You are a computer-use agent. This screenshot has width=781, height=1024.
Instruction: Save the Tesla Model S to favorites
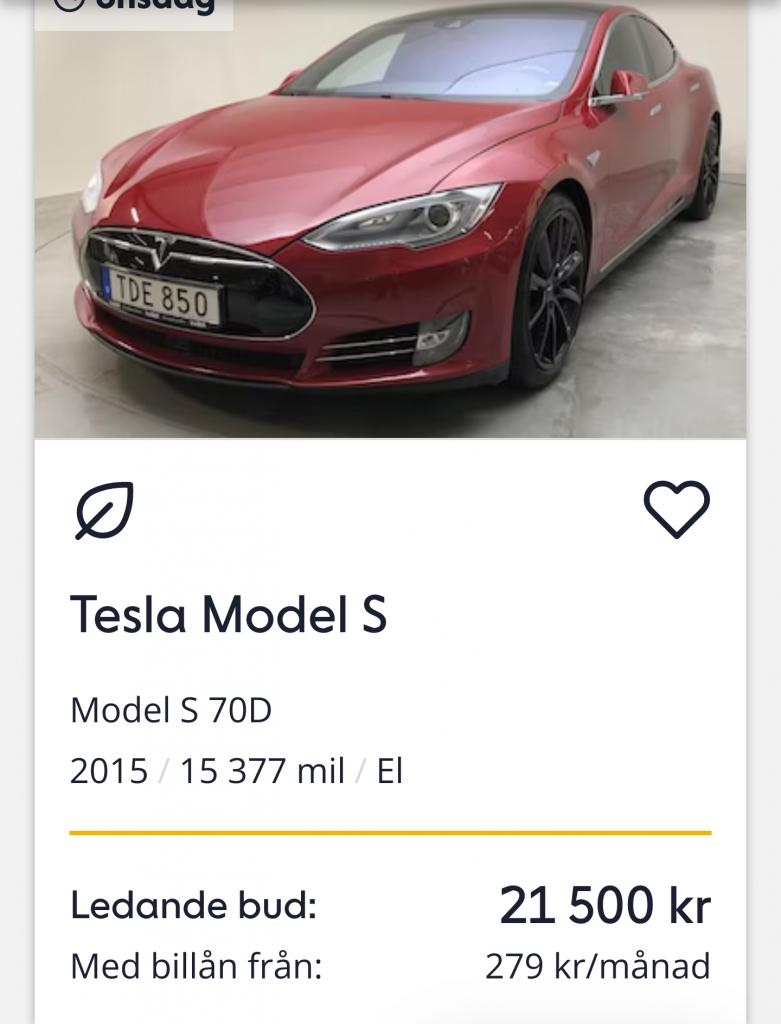676,509
